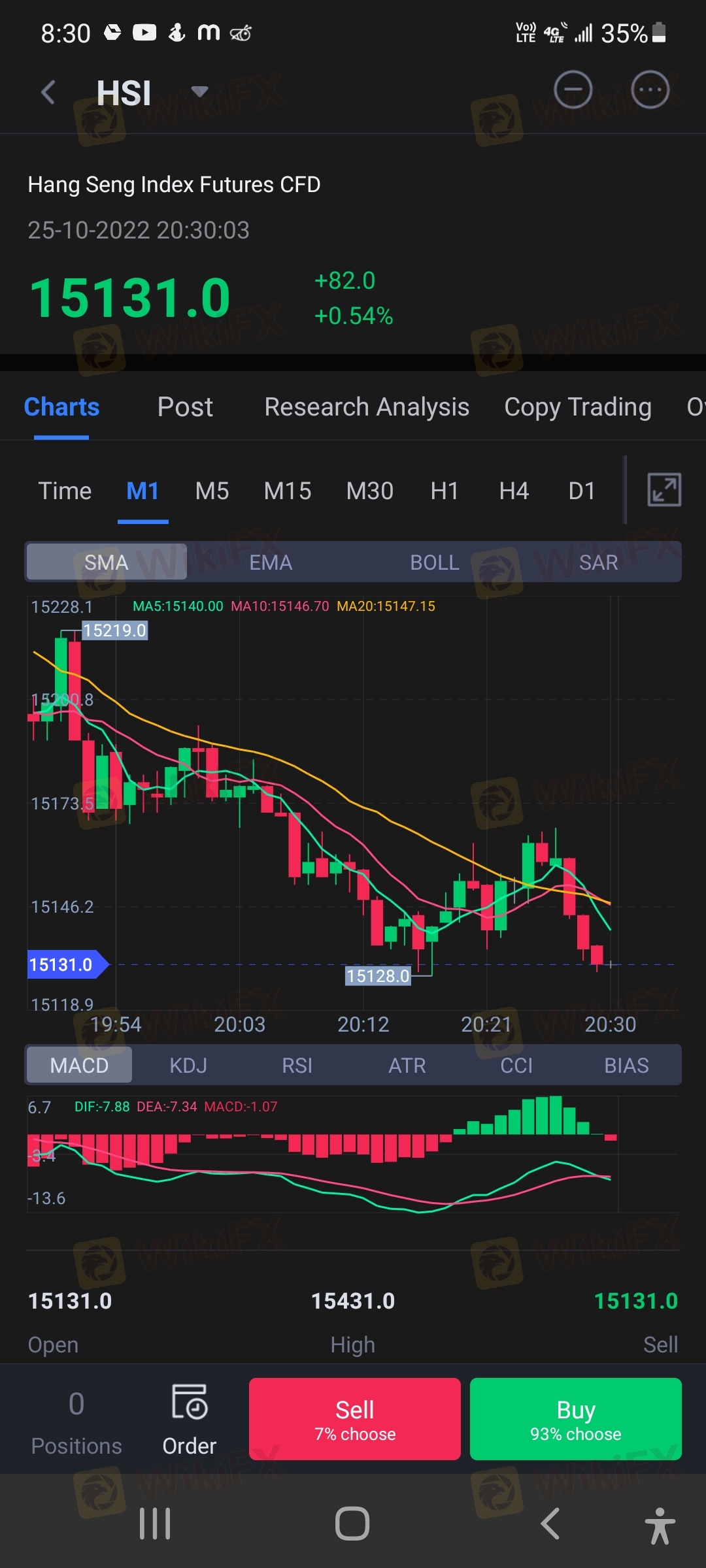Tap the circled minus icon
Viewport: 706px width, 1568px height.
click(x=573, y=90)
